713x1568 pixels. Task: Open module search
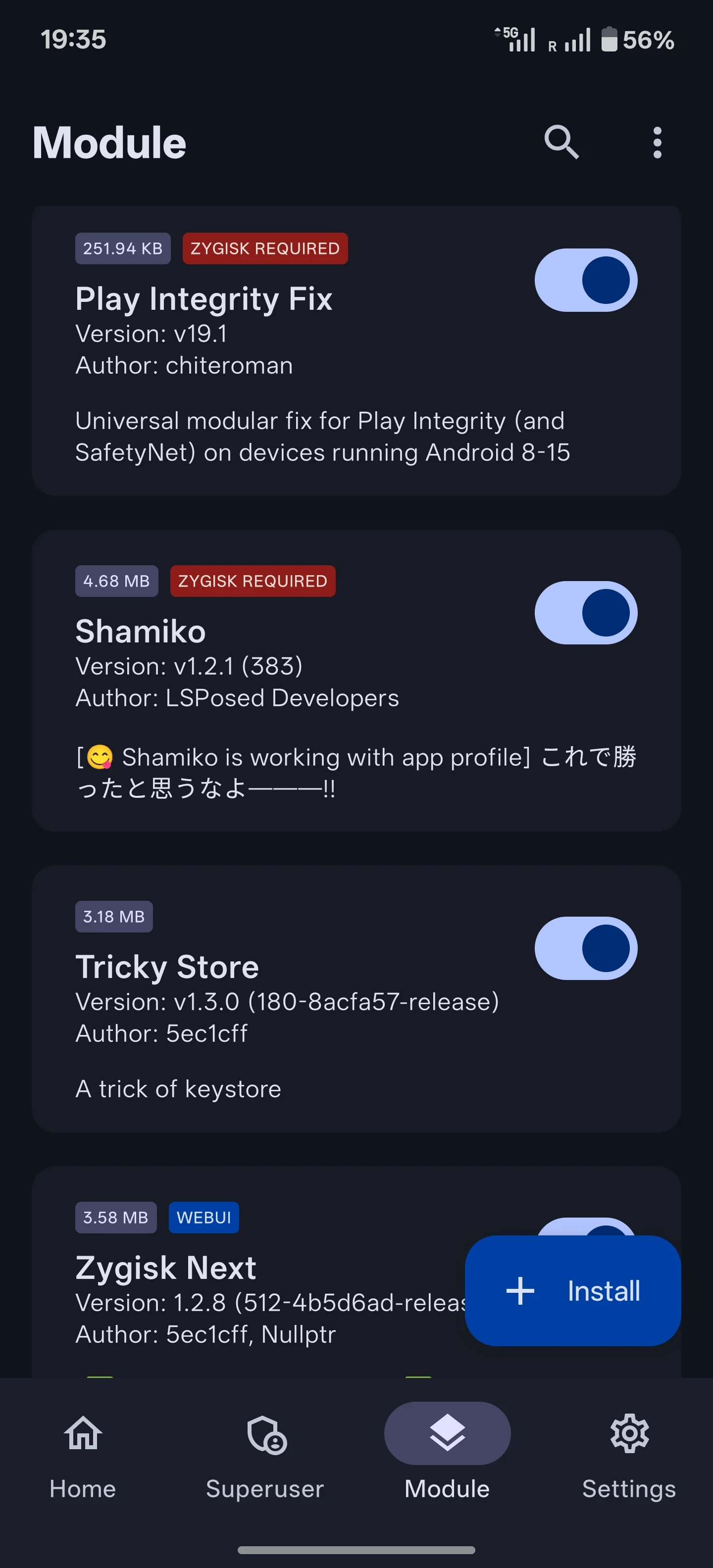coord(561,143)
